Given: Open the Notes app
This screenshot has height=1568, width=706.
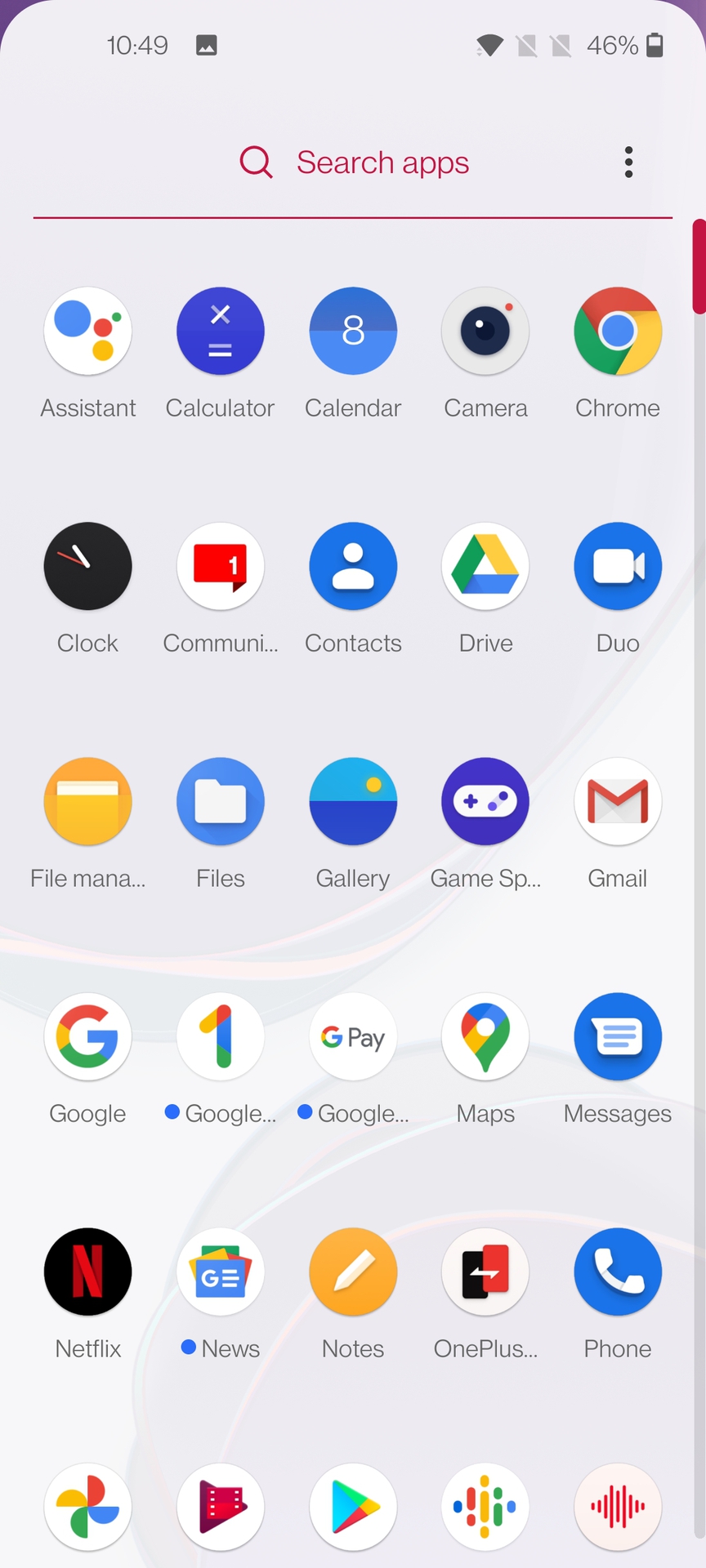Looking at the screenshot, I should [x=353, y=1272].
